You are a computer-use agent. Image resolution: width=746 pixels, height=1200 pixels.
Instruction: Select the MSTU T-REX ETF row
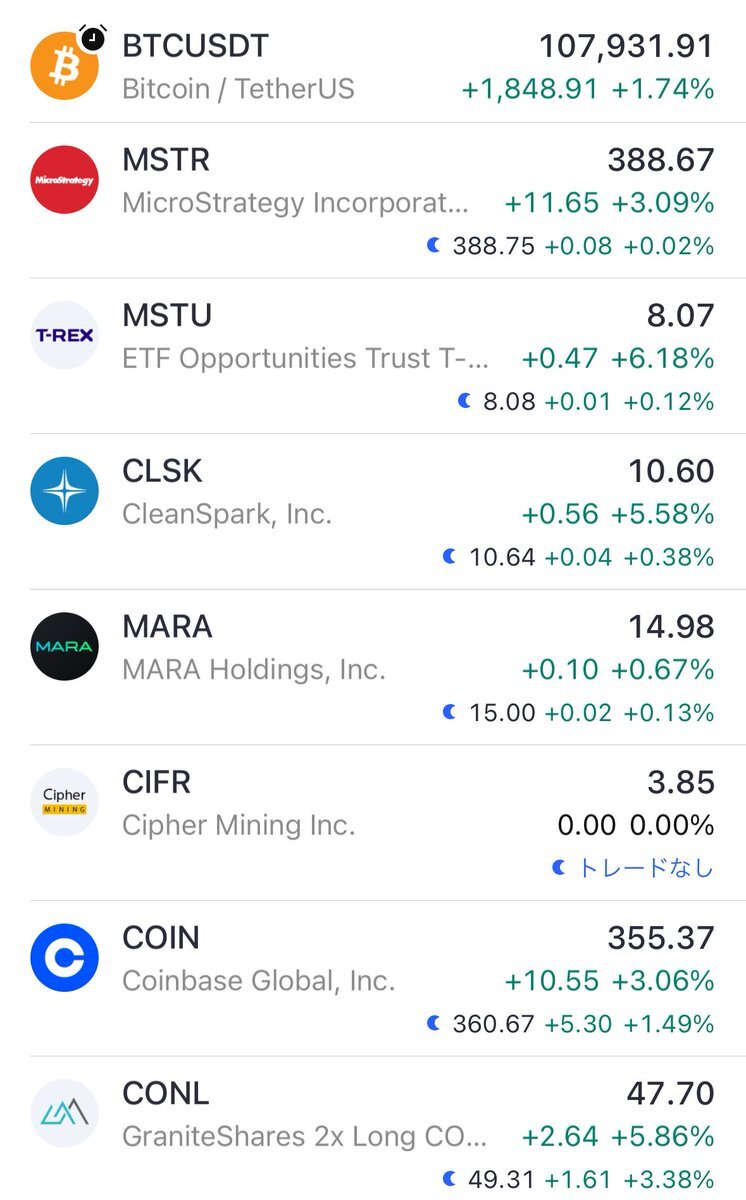coord(373,356)
